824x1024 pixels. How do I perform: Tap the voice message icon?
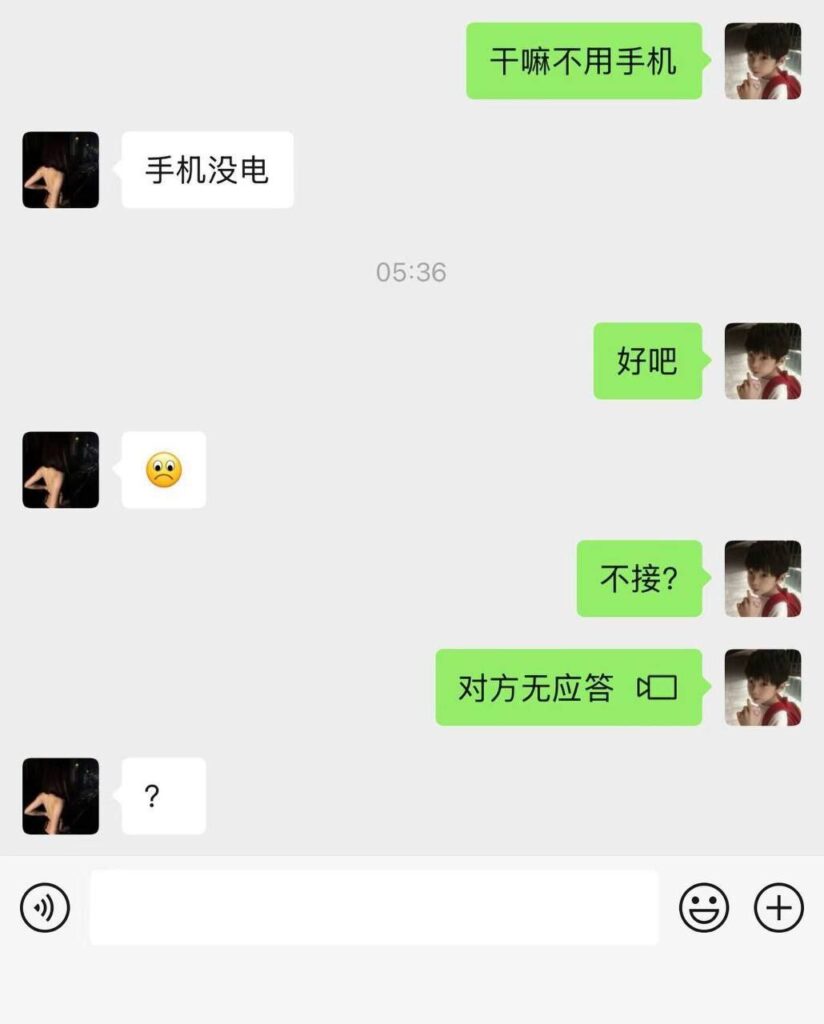(x=45, y=908)
